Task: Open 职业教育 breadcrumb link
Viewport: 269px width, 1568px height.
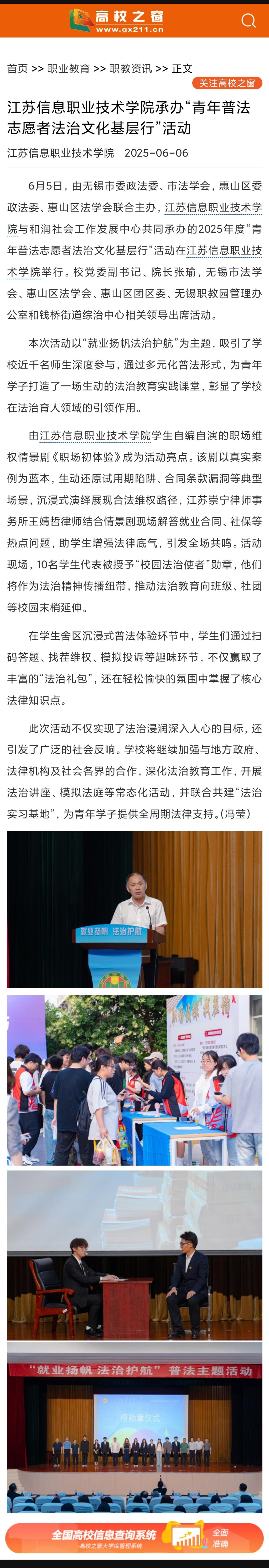Action: coord(69,69)
